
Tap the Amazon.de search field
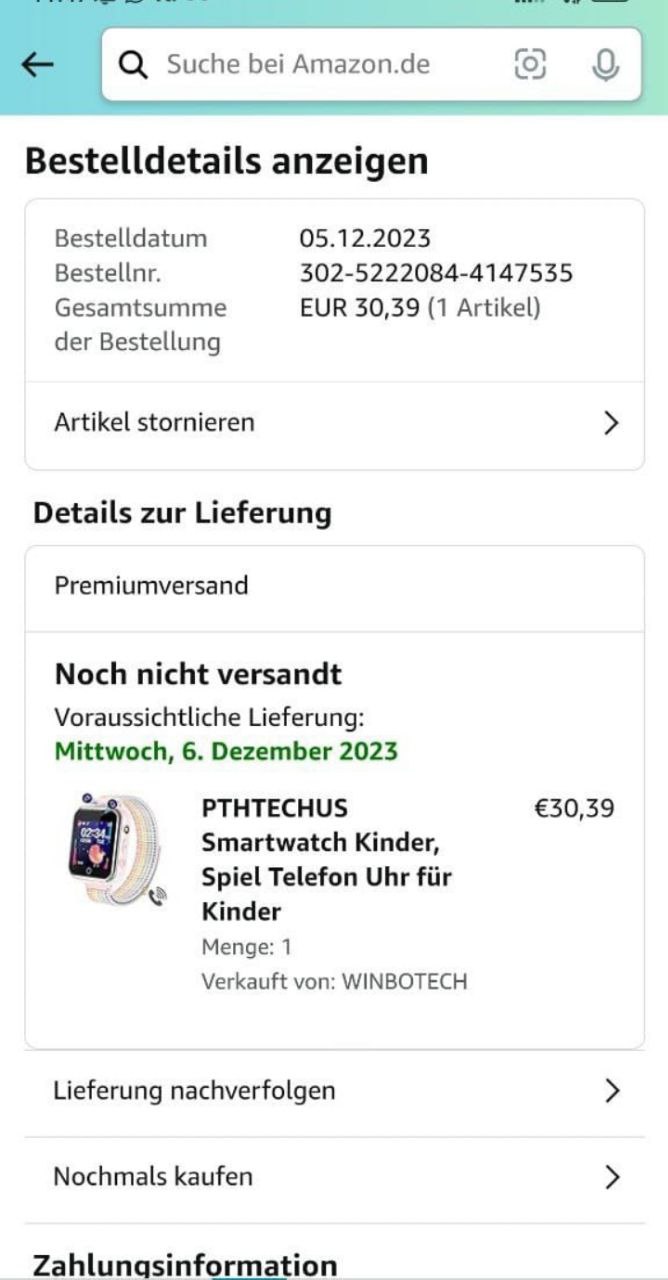(300, 65)
